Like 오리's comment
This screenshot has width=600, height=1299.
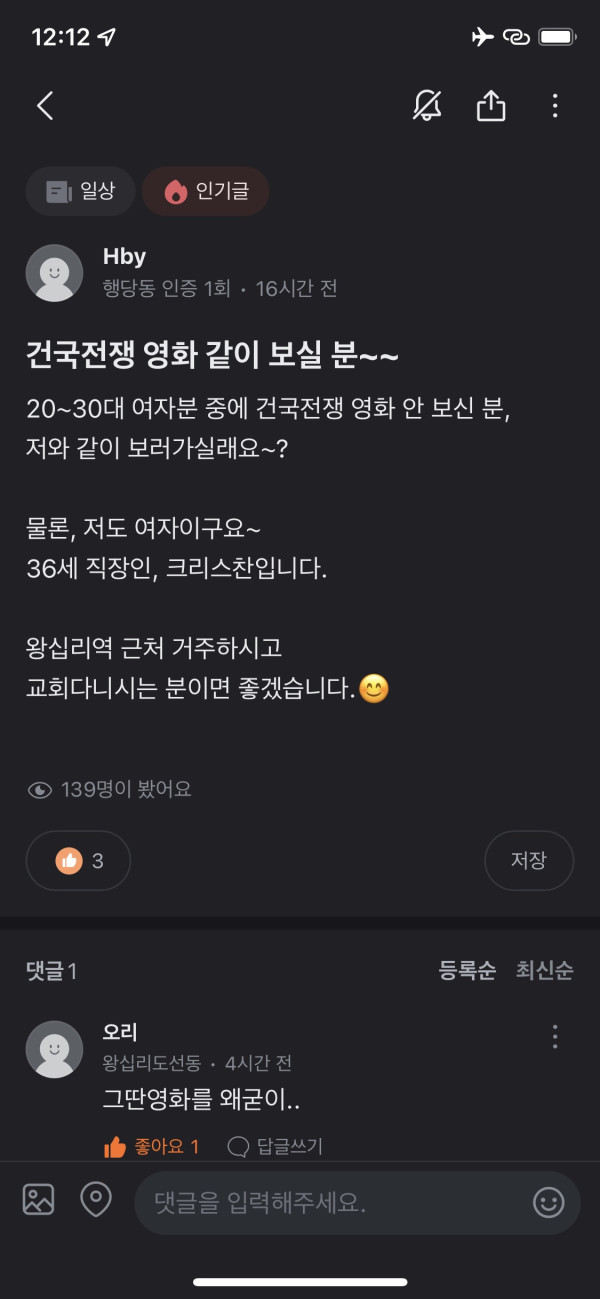point(152,1146)
